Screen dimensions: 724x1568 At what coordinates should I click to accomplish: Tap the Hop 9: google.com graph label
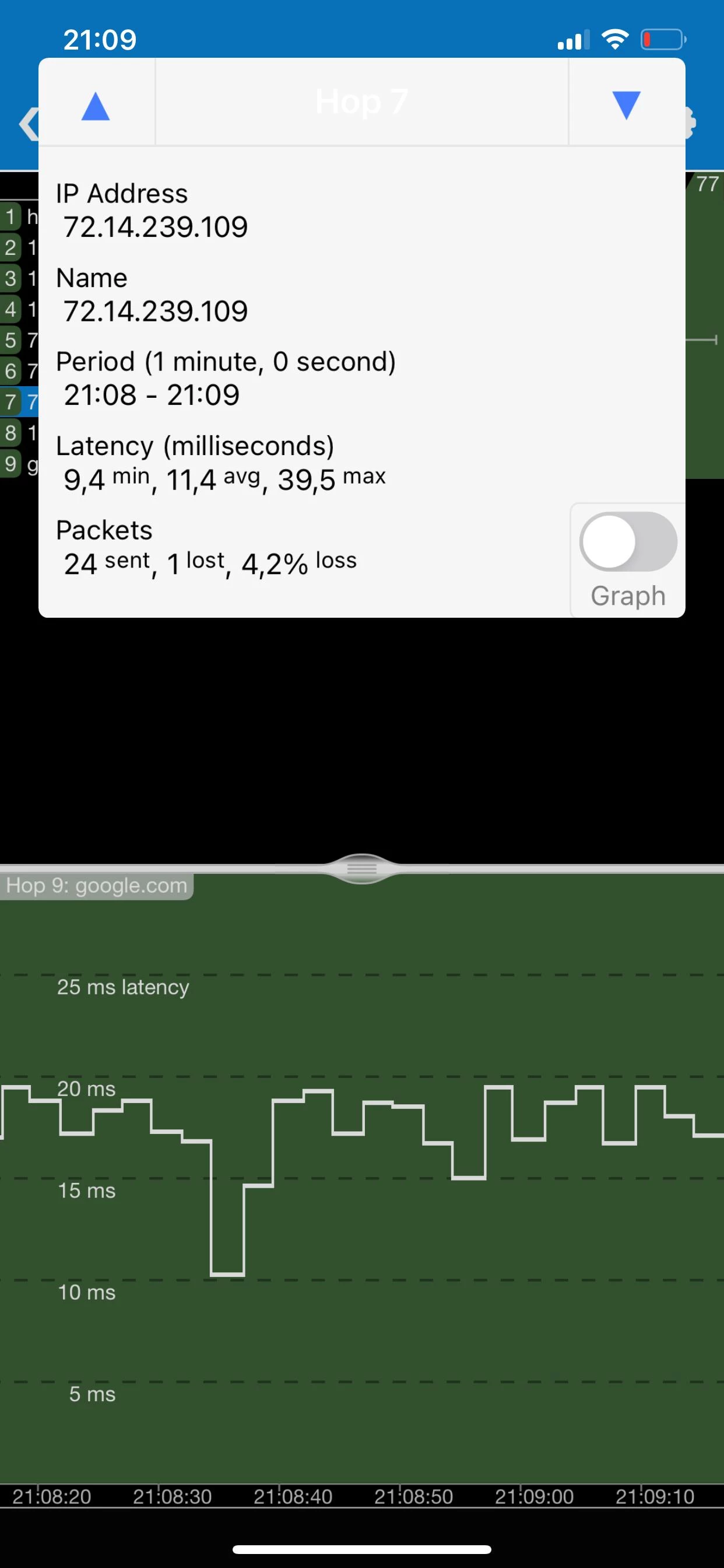97,885
